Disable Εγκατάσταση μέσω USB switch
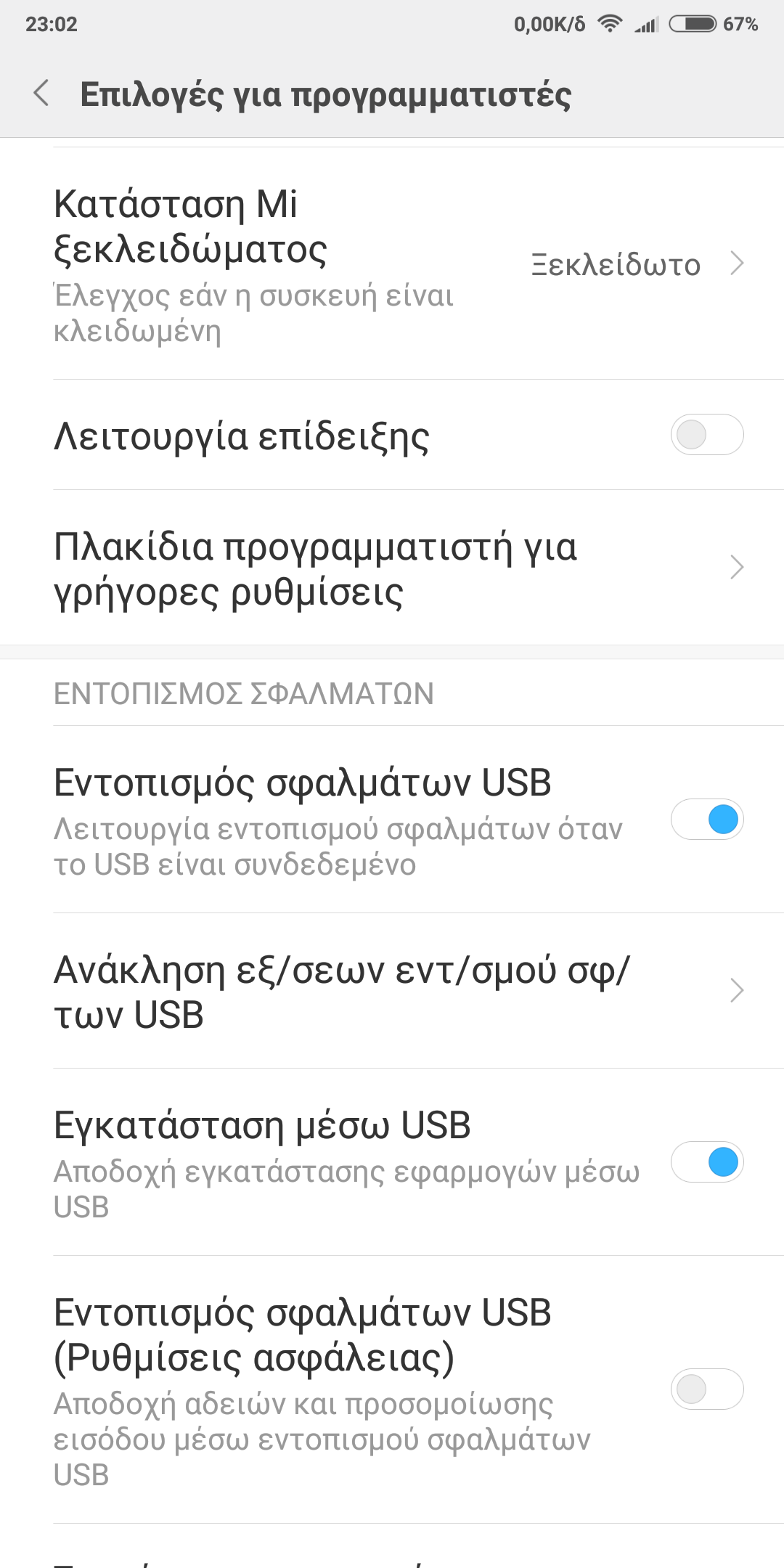This screenshot has width=784, height=1568. coord(706,1162)
